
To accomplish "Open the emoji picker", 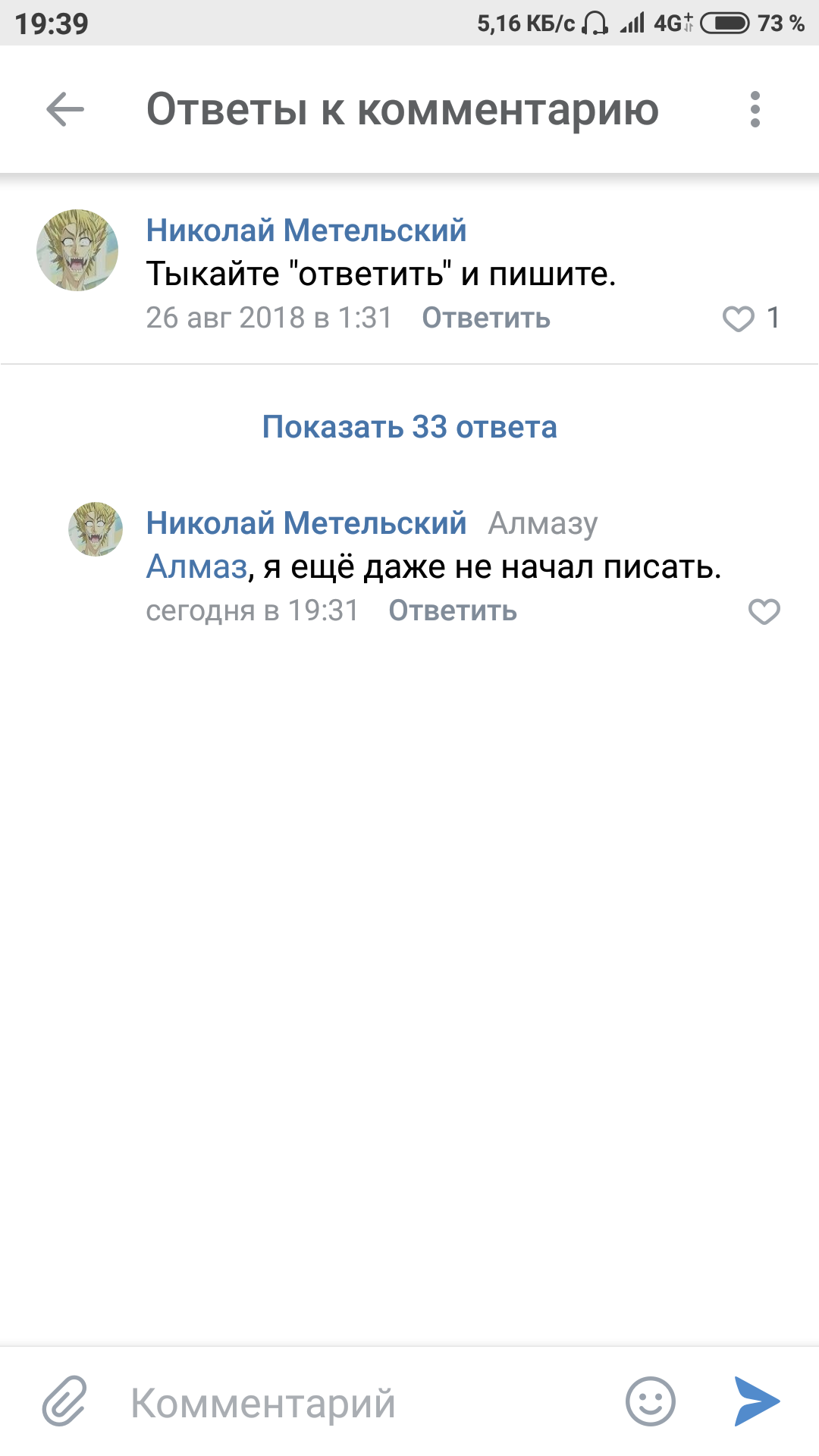I will [x=650, y=1401].
